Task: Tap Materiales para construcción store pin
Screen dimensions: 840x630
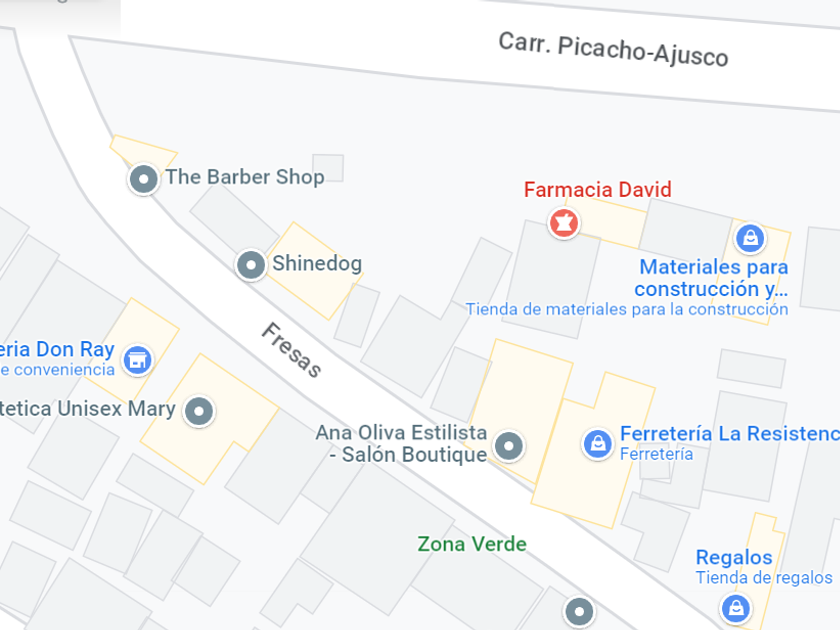Action: point(749,238)
